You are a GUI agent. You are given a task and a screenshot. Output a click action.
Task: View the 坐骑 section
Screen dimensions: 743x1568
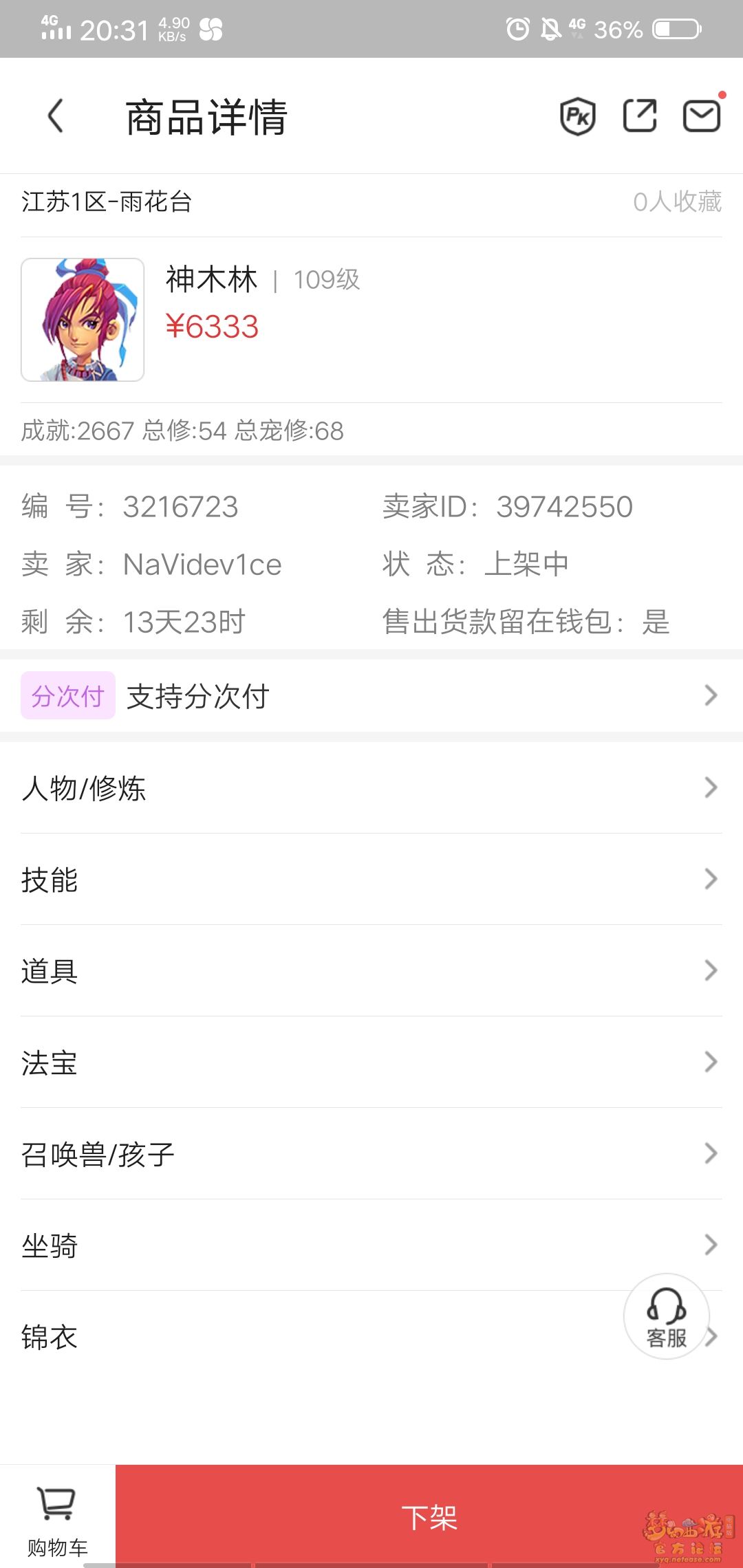(x=371, y=1245)
